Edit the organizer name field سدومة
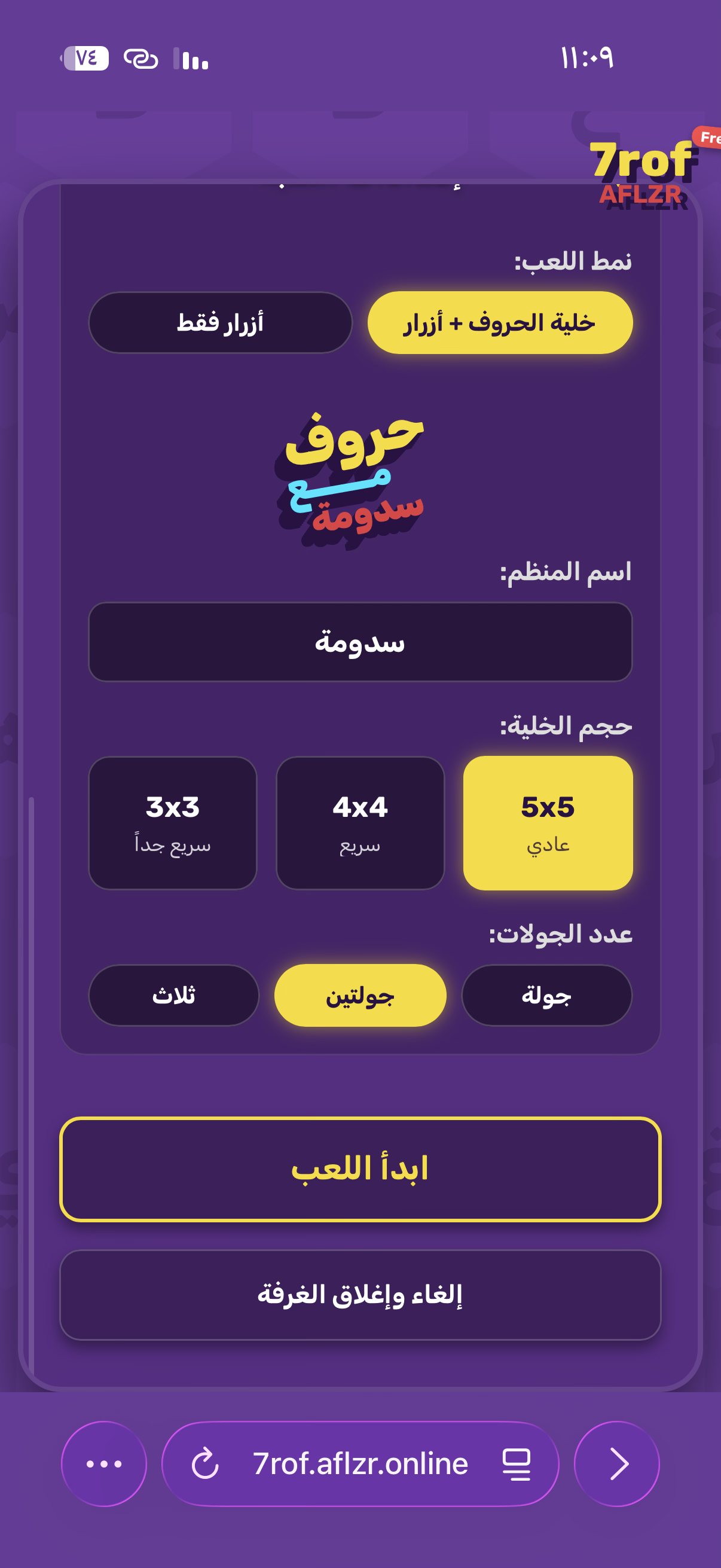 click(x=360, y=642)
